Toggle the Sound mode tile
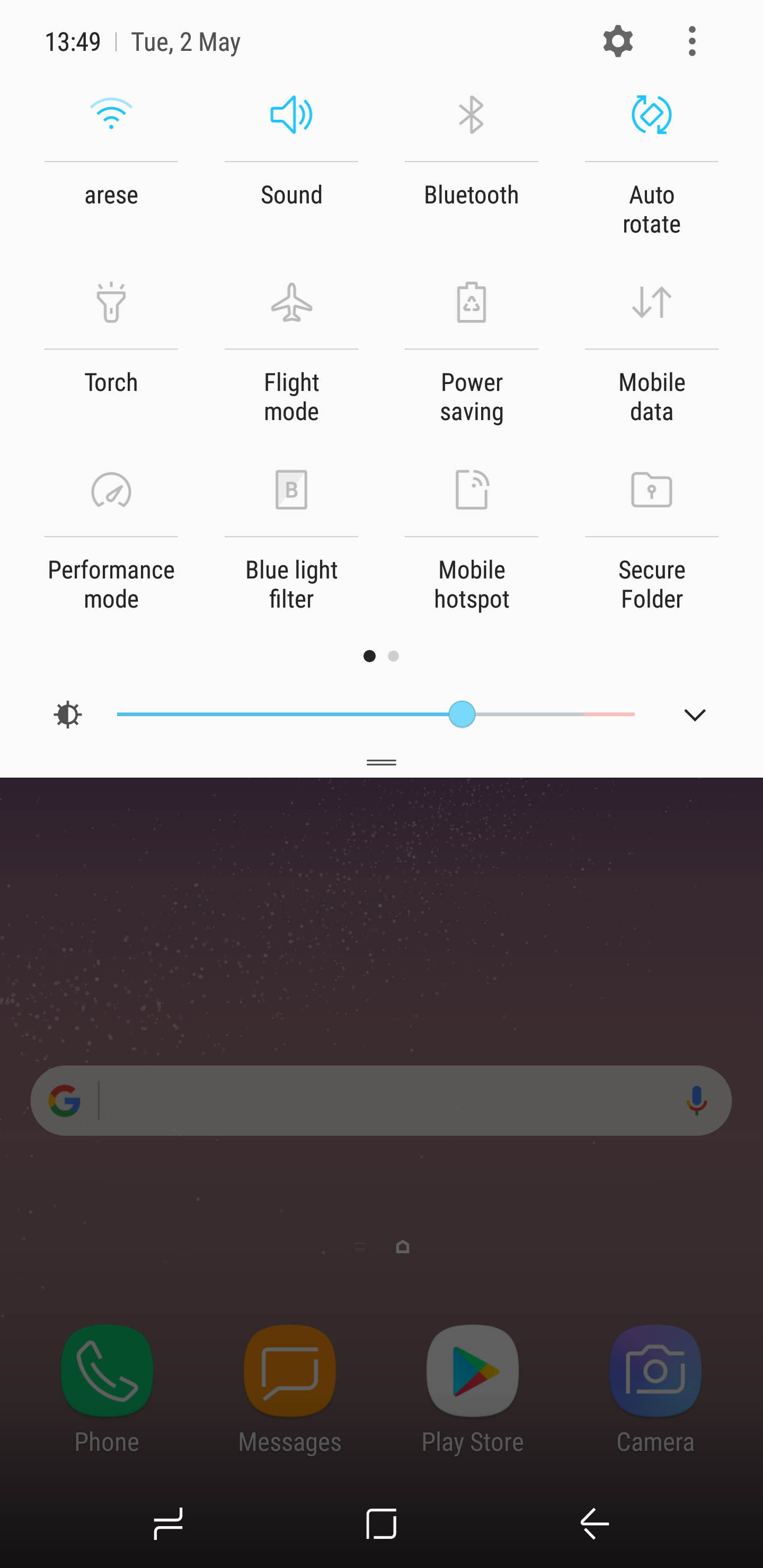 pos(291,114)
